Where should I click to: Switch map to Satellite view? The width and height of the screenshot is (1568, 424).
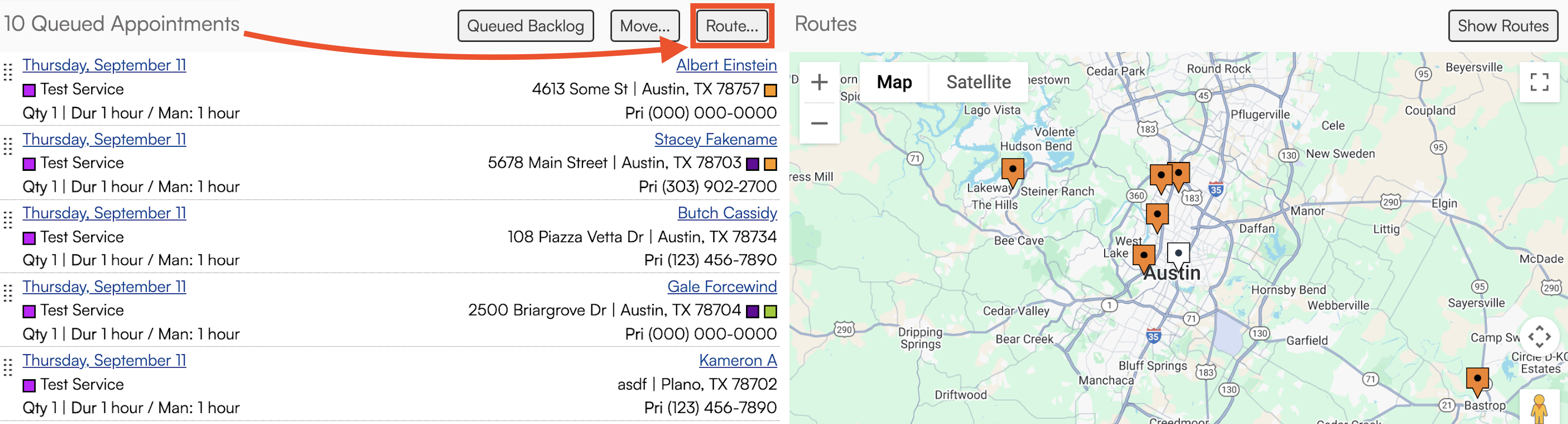[978, 82]
